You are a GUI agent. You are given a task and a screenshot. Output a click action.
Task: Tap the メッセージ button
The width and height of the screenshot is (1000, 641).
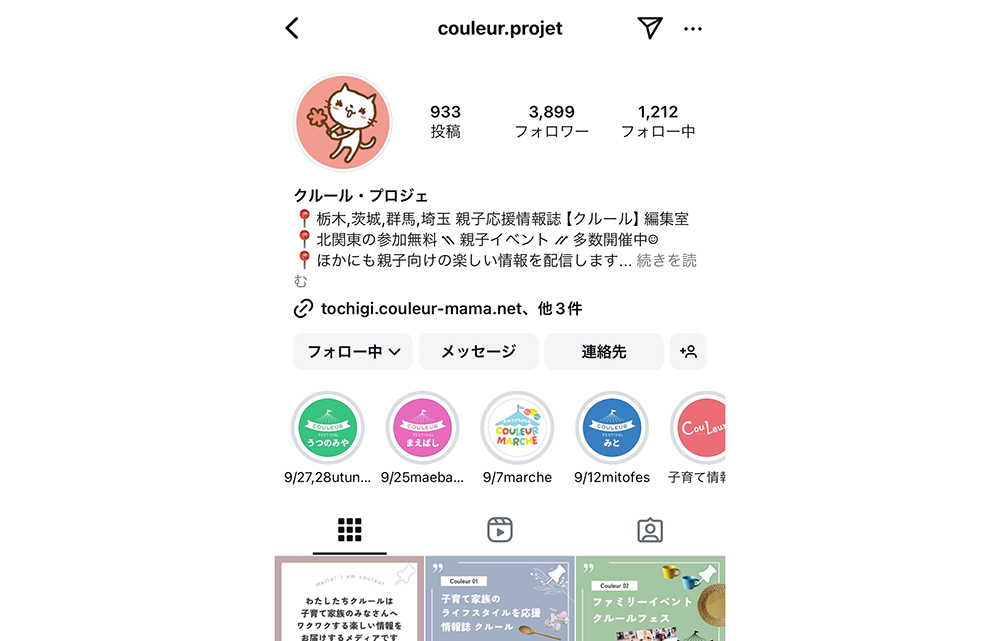pos(478,352)
